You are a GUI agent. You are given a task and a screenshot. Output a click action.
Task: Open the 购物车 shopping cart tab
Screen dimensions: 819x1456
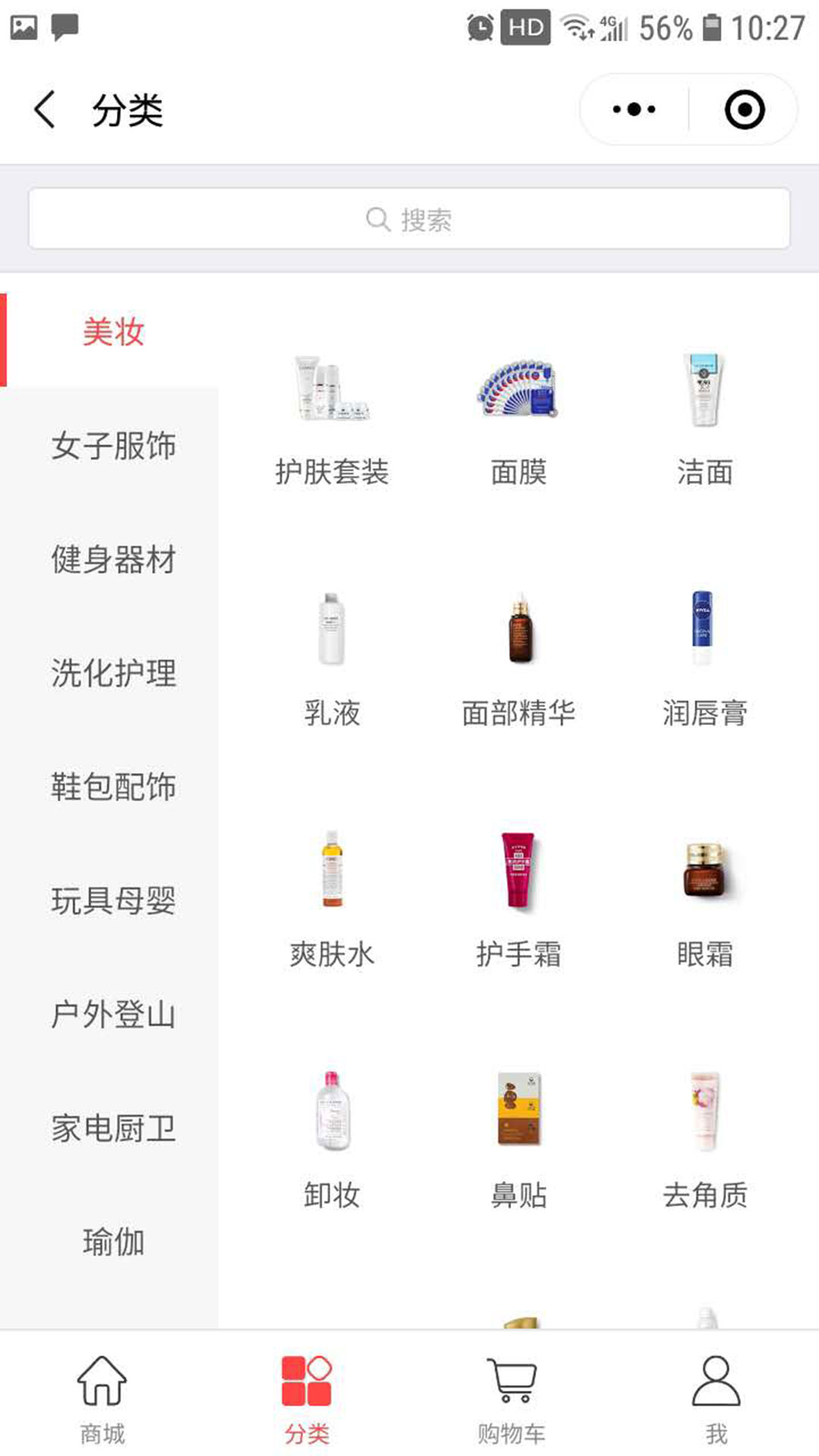[512, 1399]
